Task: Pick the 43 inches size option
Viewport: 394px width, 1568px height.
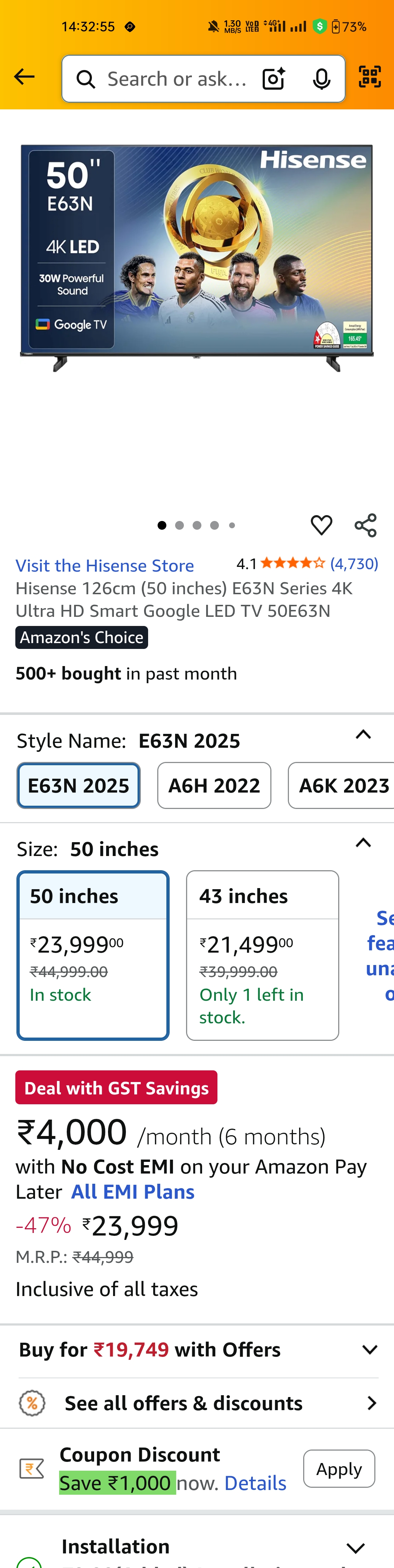Action: pos(262,954)
